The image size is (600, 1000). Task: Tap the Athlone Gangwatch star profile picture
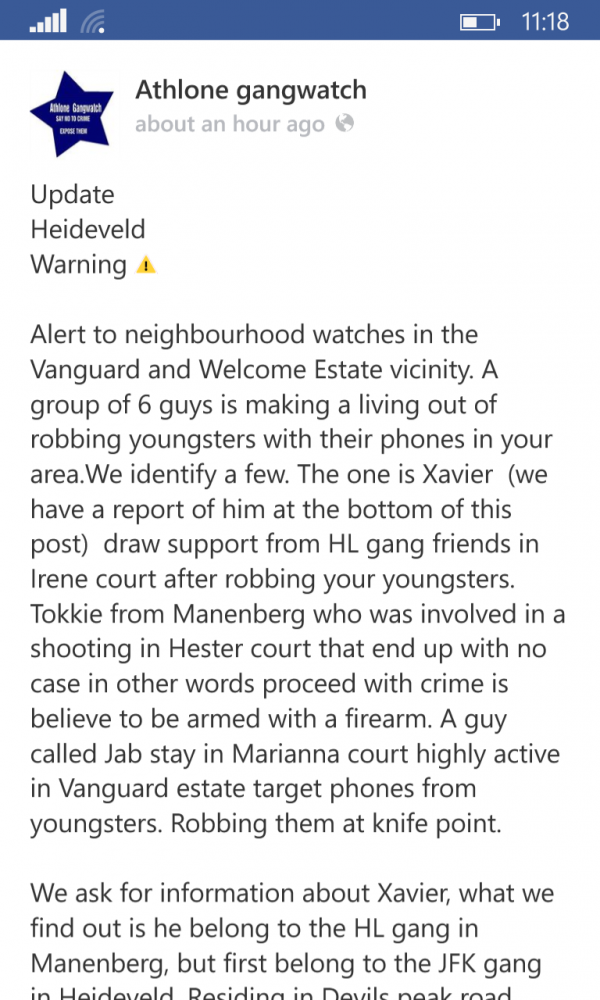click(73, 114)
